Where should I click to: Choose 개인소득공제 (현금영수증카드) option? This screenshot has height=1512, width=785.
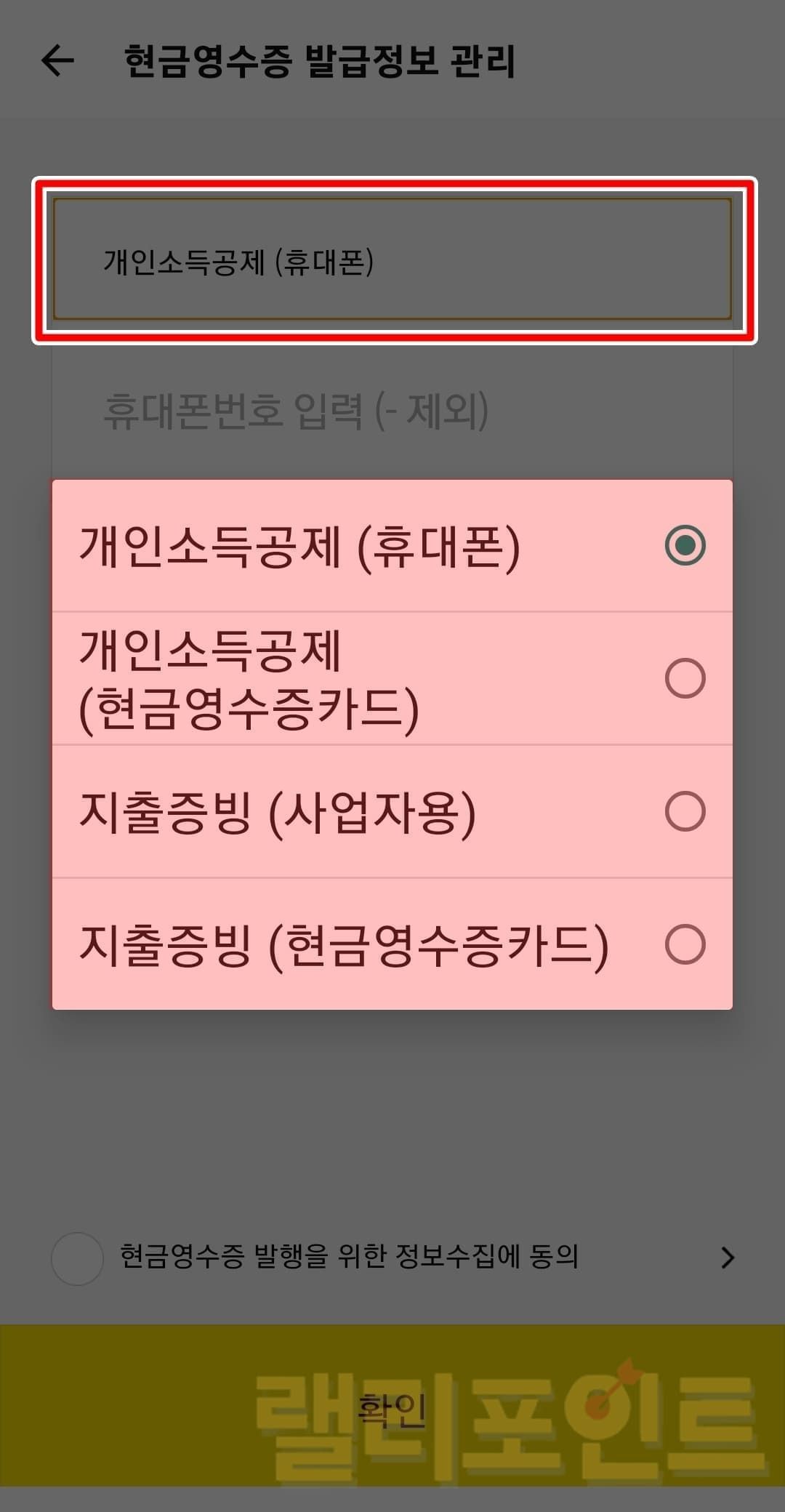(392, 679)
